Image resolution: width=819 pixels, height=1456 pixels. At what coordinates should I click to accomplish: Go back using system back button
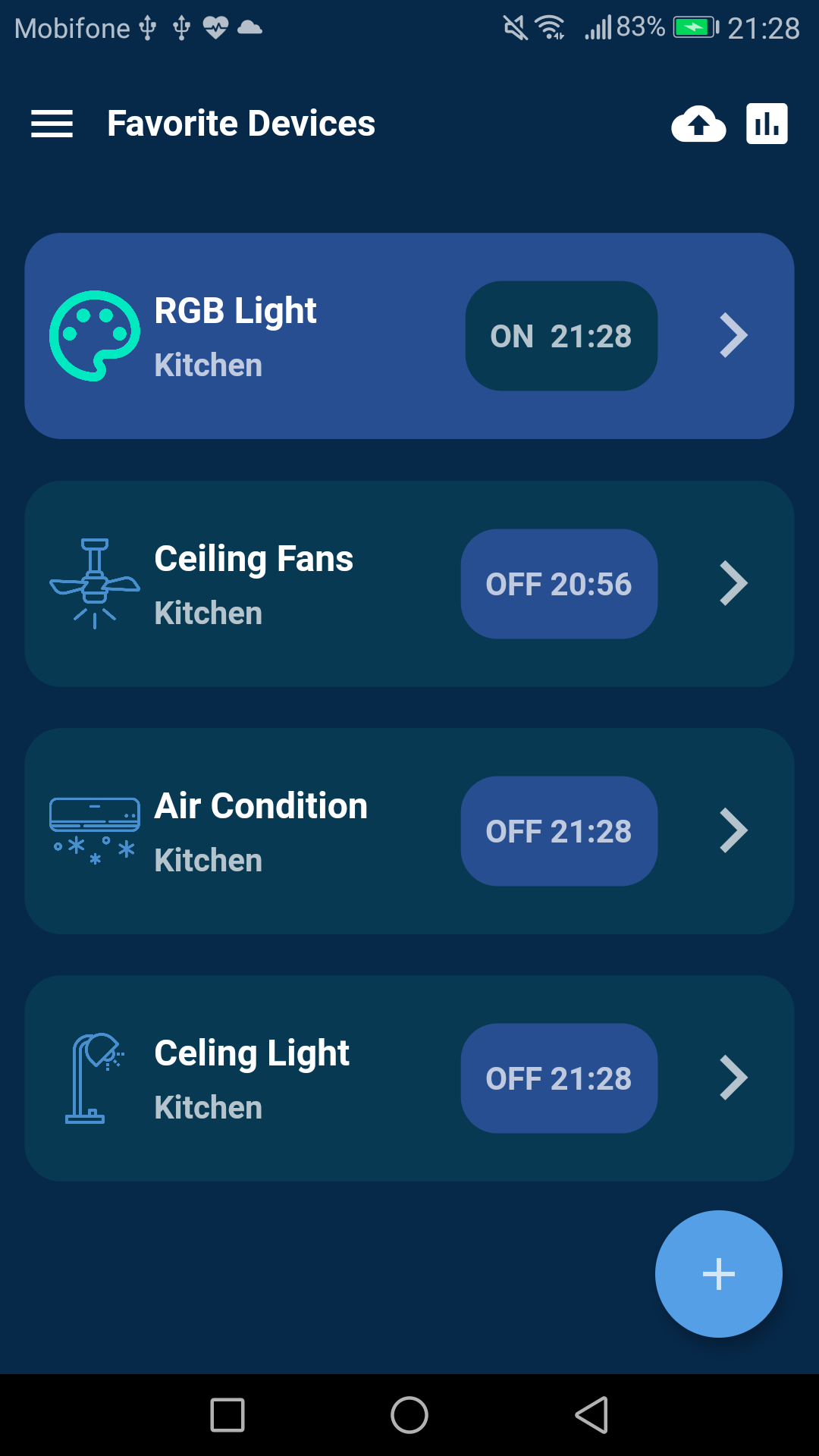point(592,1415)
